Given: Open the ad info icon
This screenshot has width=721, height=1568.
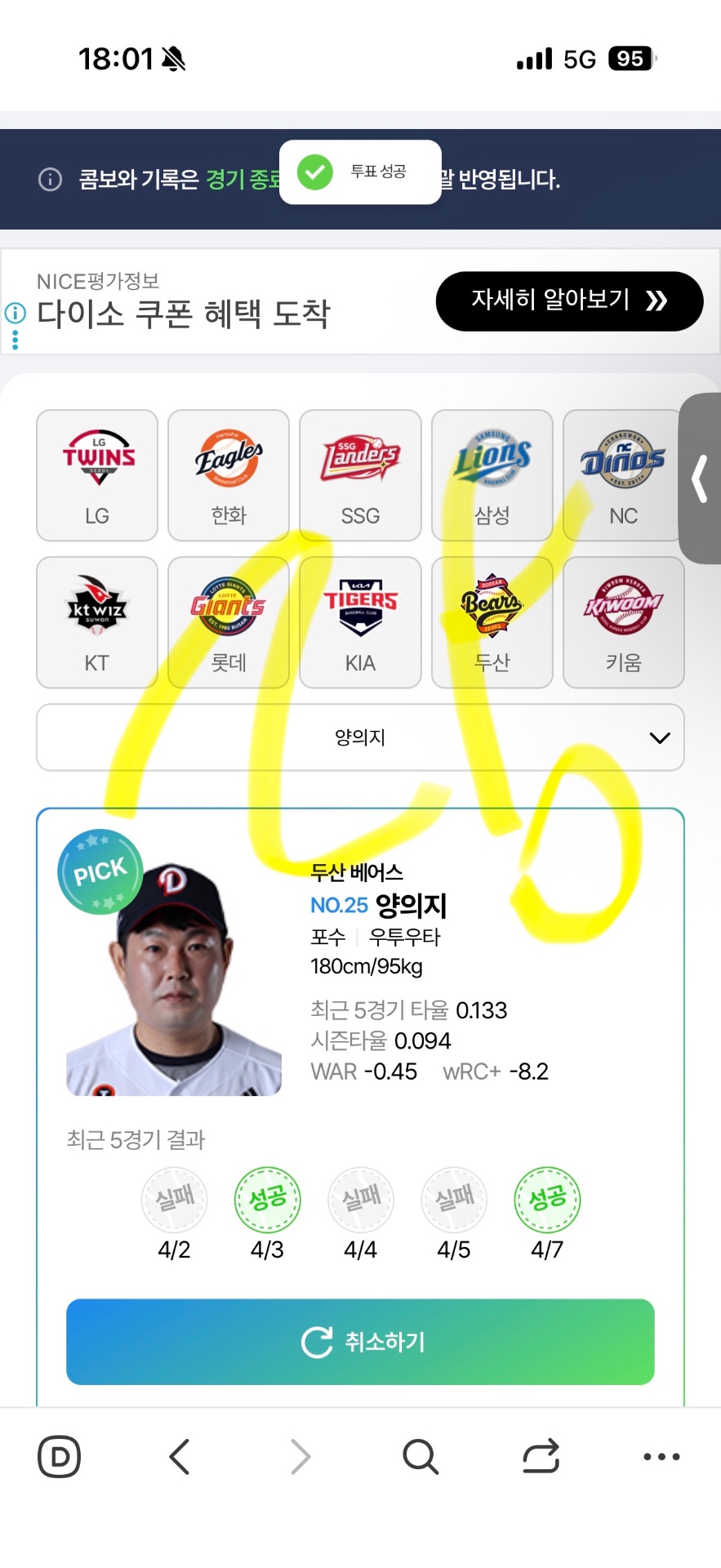Looking at the screenshot, I should 15,312.
